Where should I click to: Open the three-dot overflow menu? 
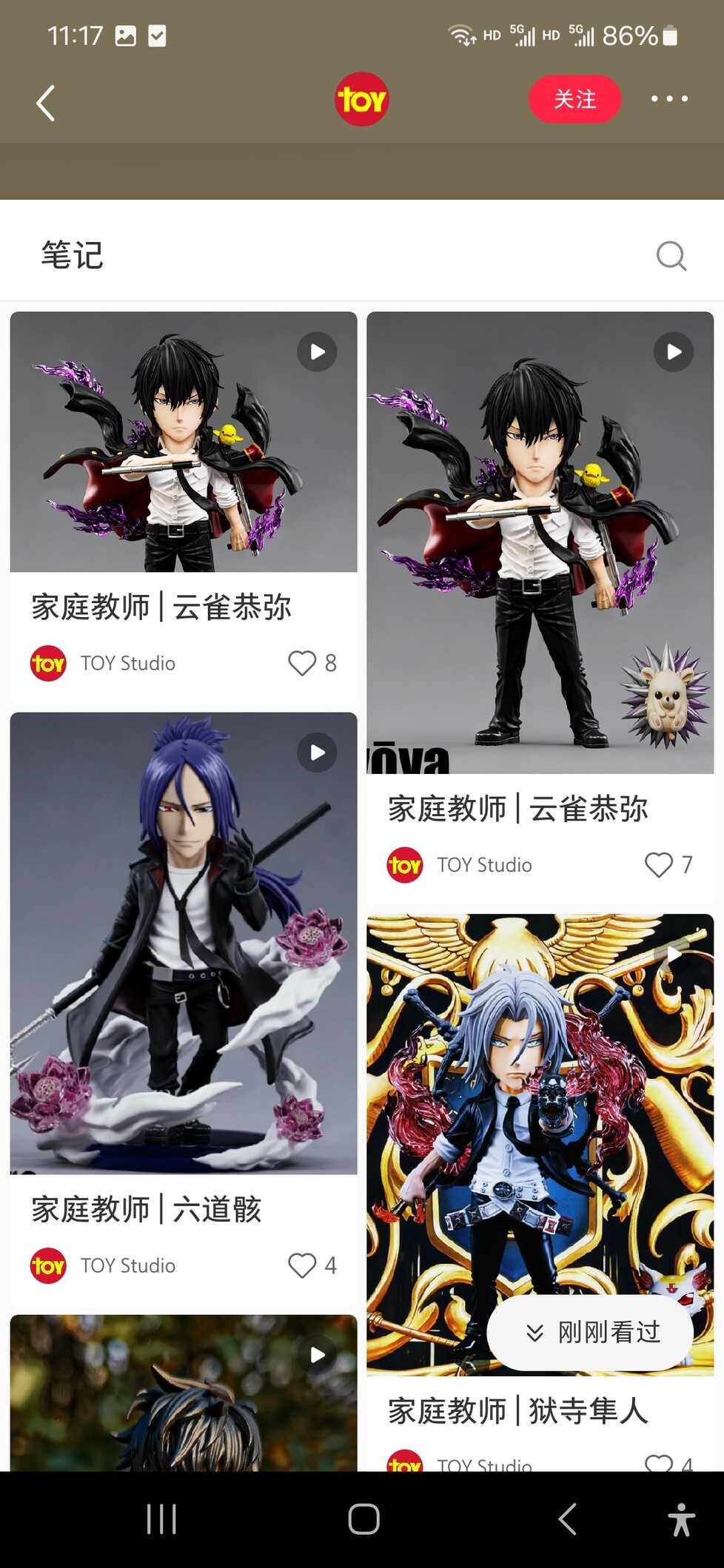tap(669, 98)
